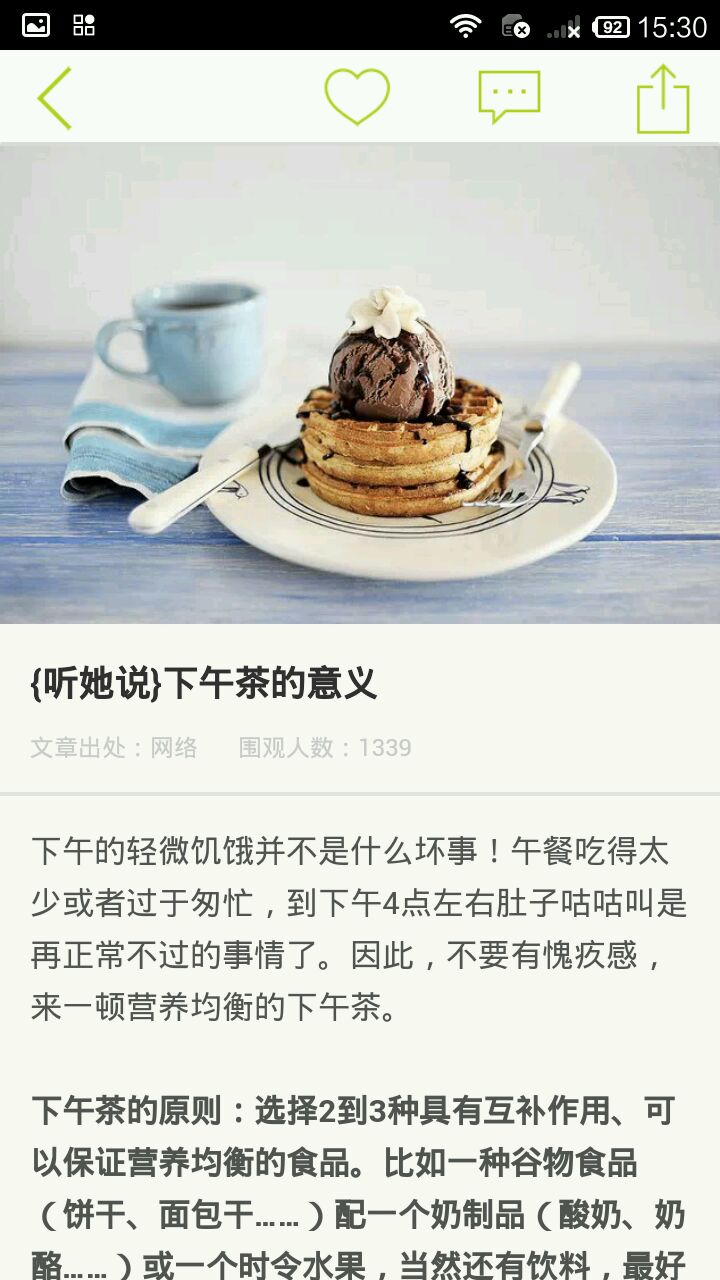Like this article with the heart icon
Image resolution: width=720 pixels, height=1280 pixels.
click(x=357, y=97)
